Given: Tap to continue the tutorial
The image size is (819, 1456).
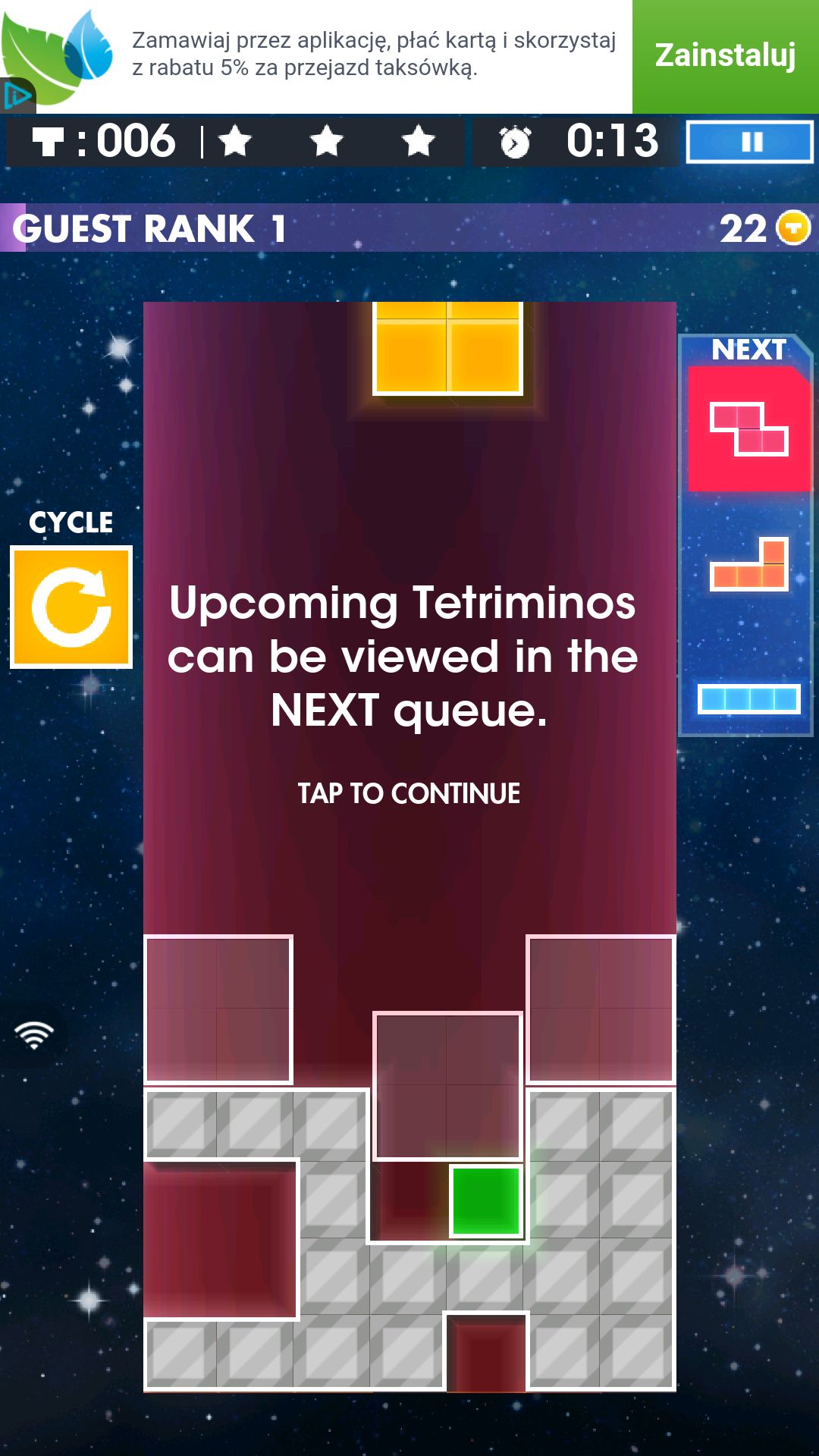Looking at the screenshot, I should (409, 793).
